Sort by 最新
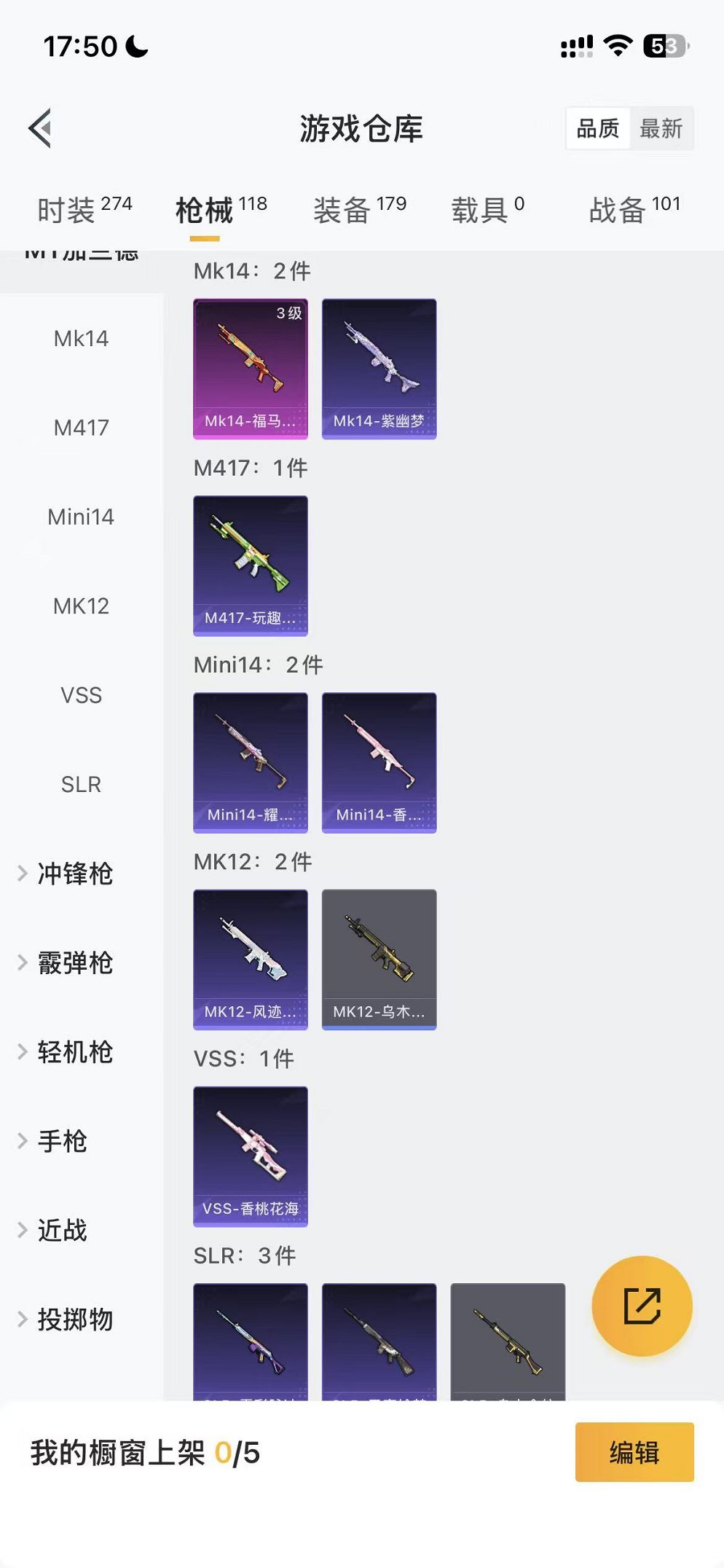Image resolution: width=724 pixels, height=1568 pixels. tap(661, 129)
